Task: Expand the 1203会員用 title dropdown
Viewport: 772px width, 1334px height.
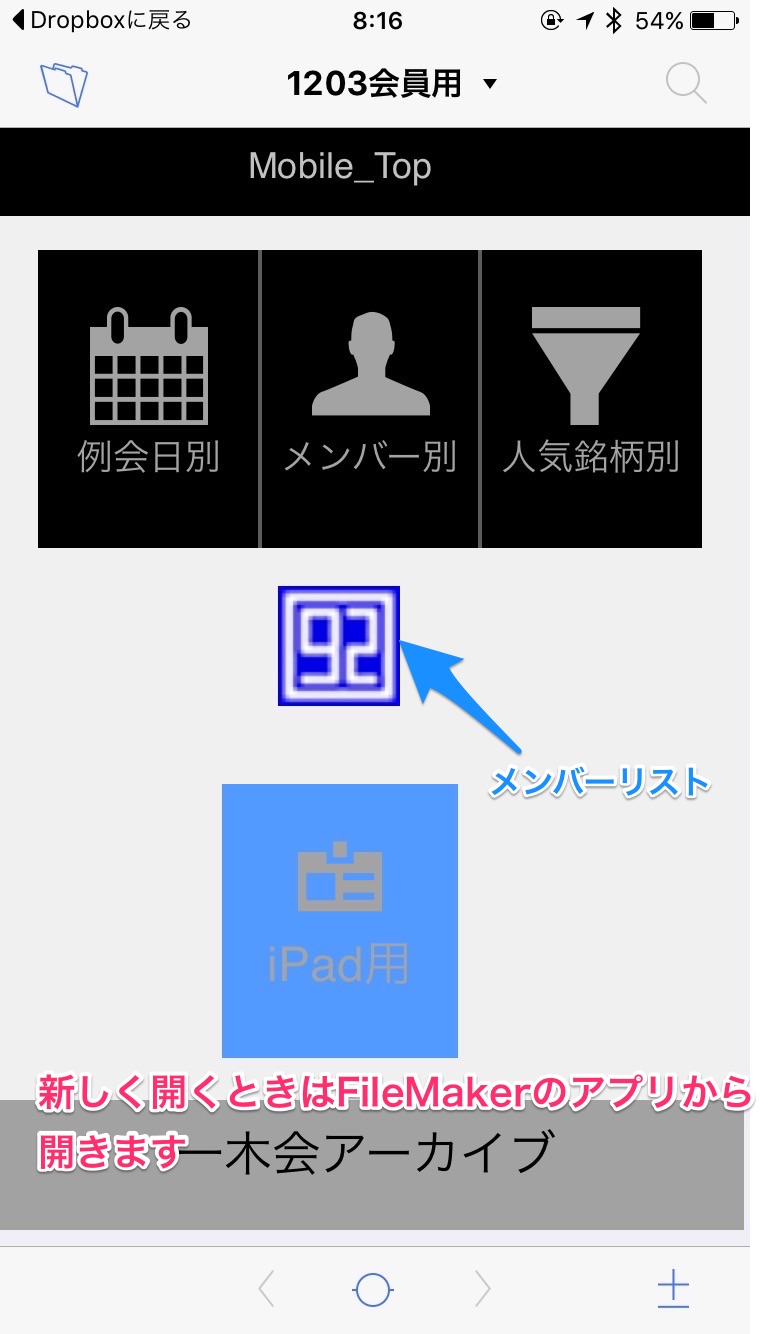Action: (x=391, y=84)
